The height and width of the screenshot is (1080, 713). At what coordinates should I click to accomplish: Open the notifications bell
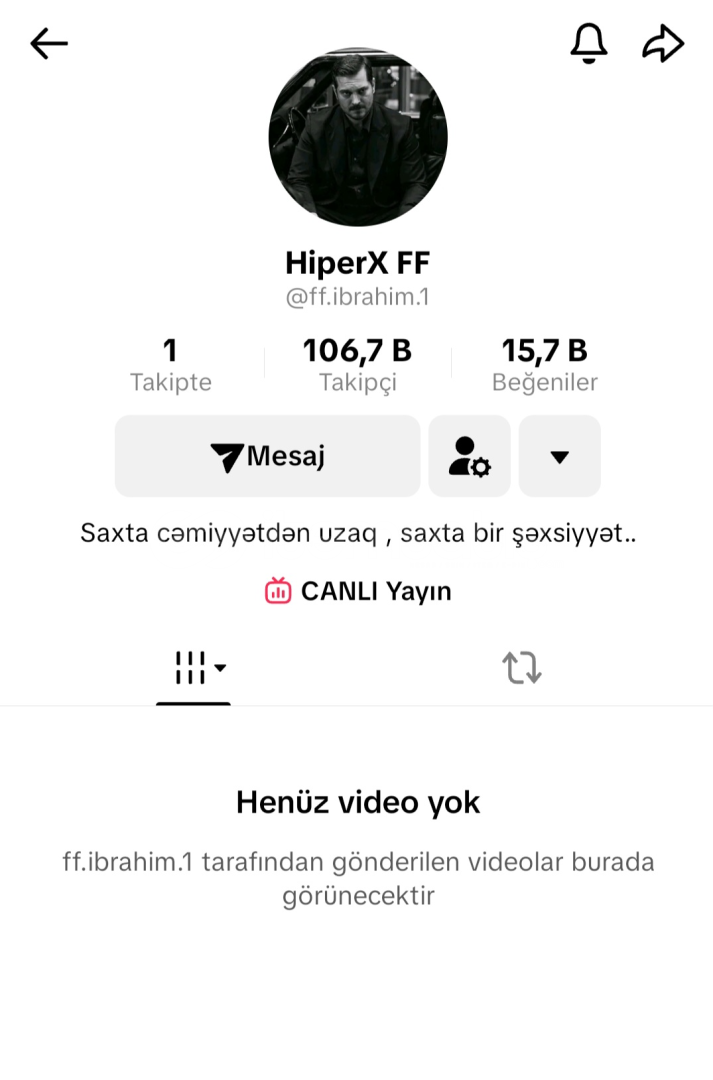point(588,43)
